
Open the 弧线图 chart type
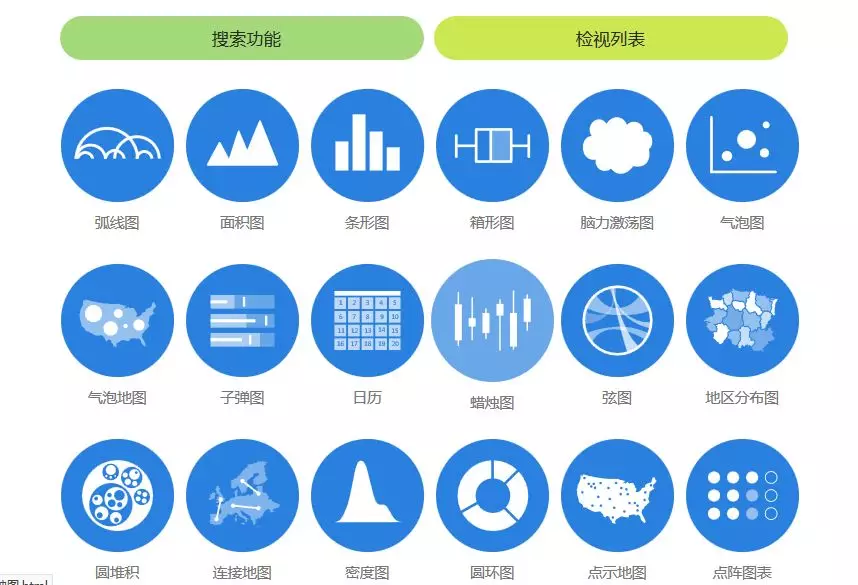tap(117, 146)
